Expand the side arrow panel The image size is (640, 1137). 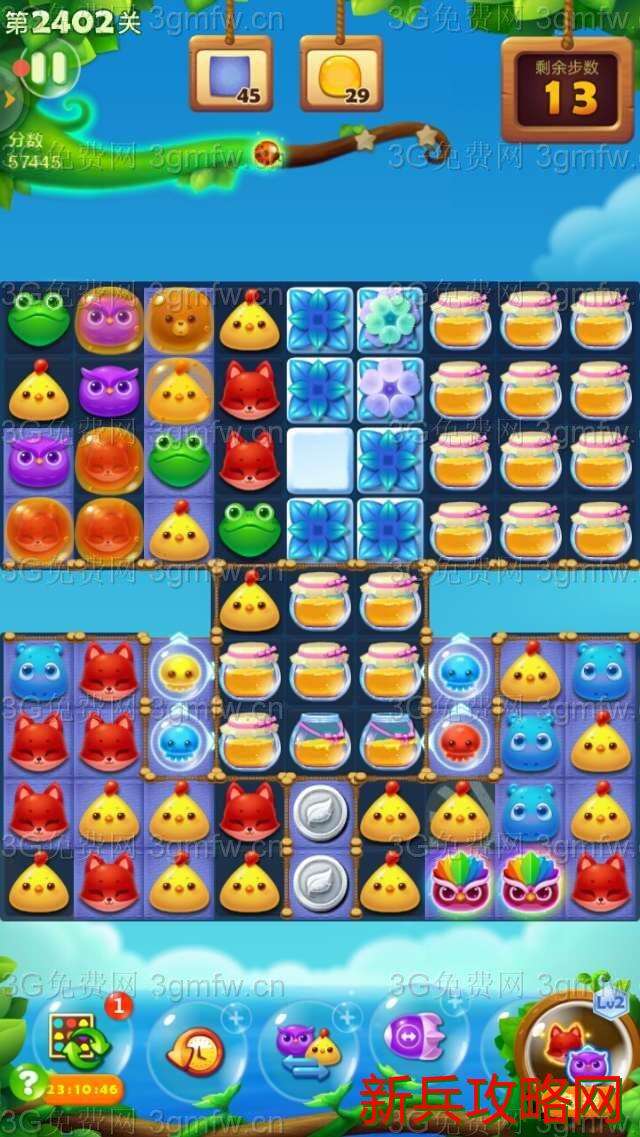8,98
